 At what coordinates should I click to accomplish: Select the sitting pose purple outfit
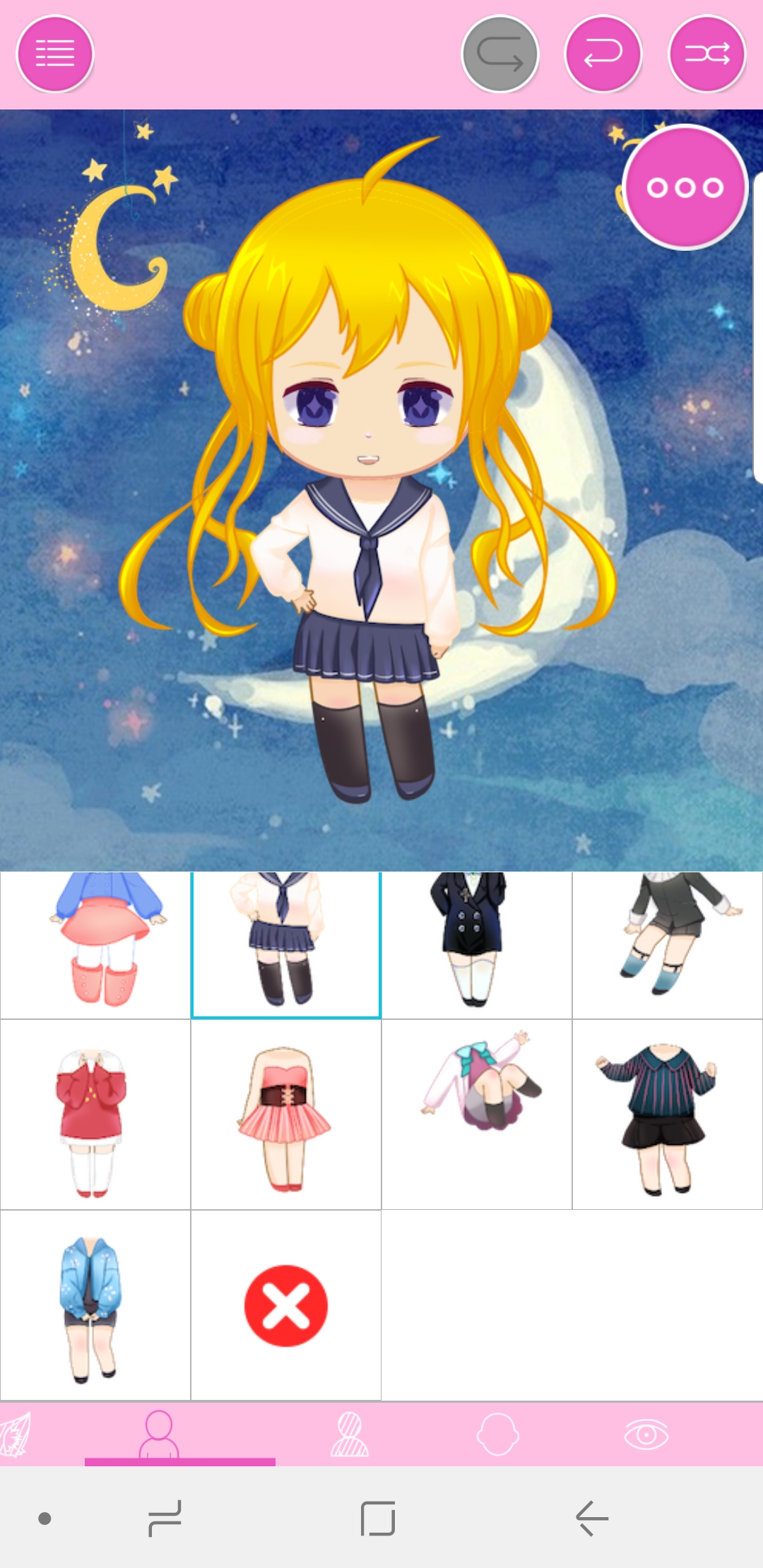[x=477, y=1115]
